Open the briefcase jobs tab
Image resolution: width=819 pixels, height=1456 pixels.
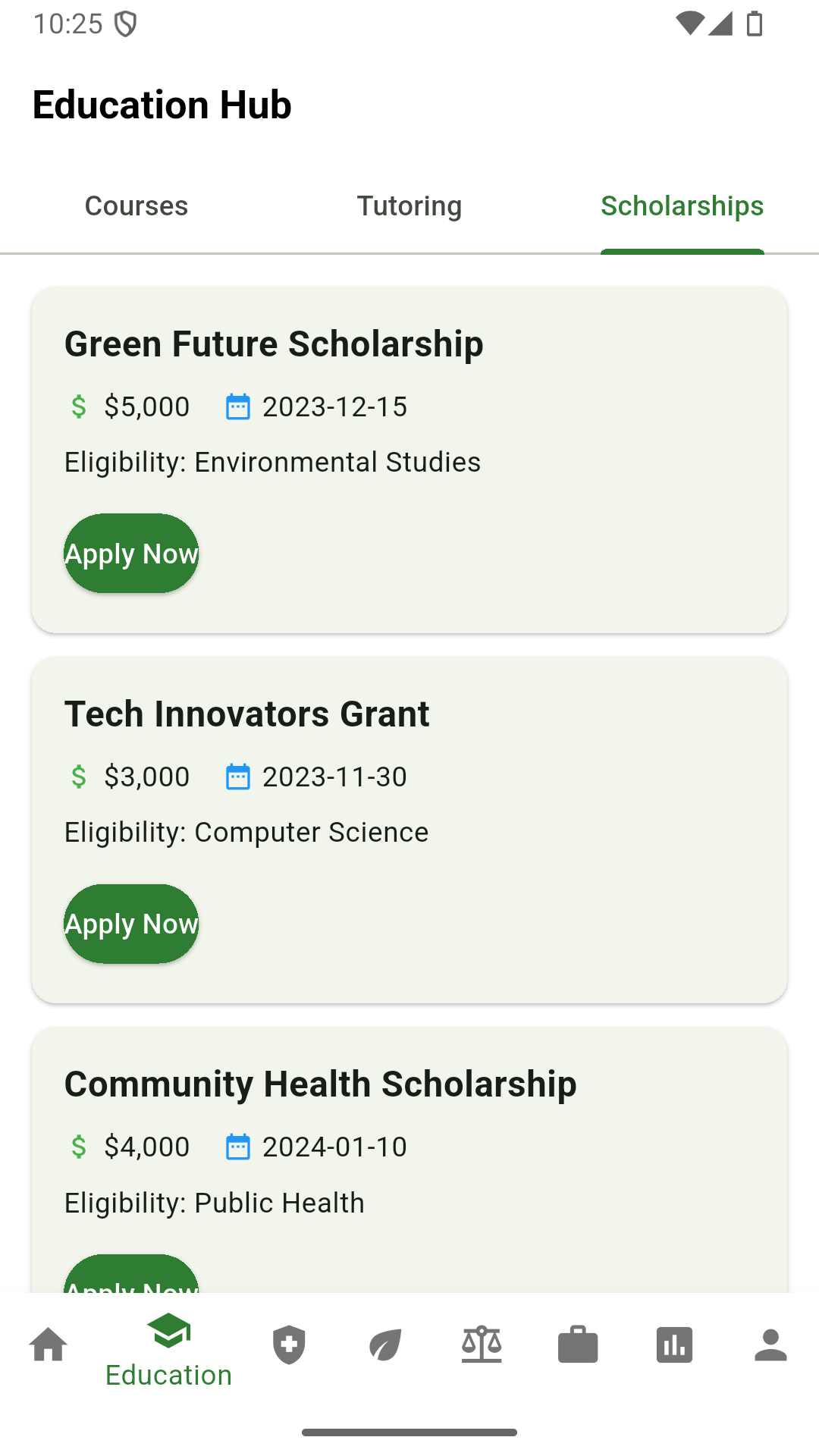click(578, 1345)
